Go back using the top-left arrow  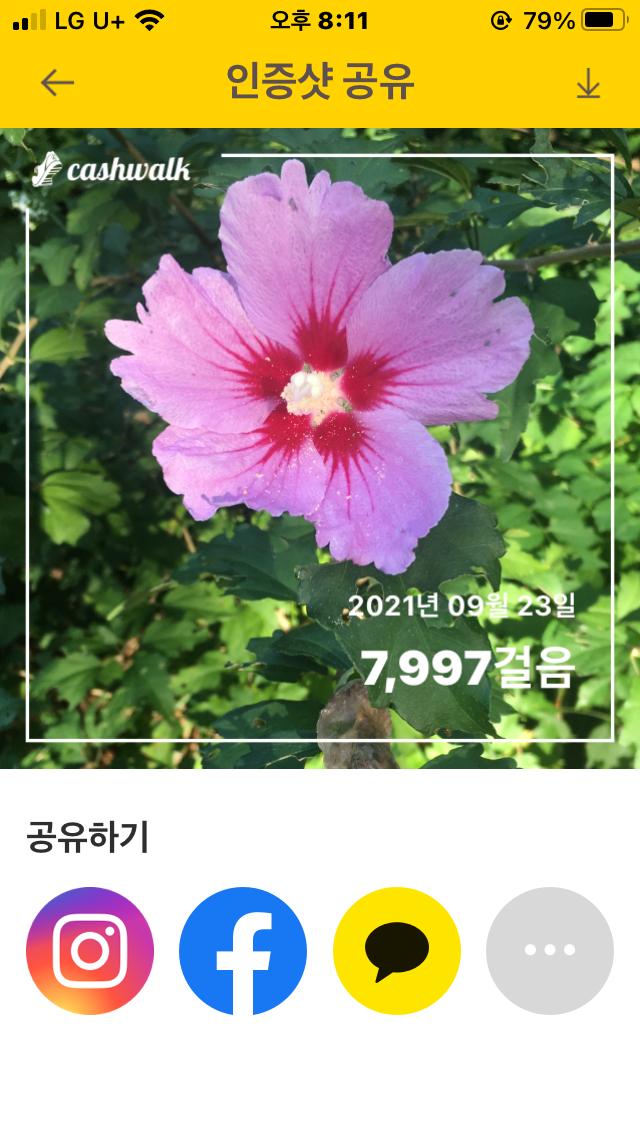[57, 83]
